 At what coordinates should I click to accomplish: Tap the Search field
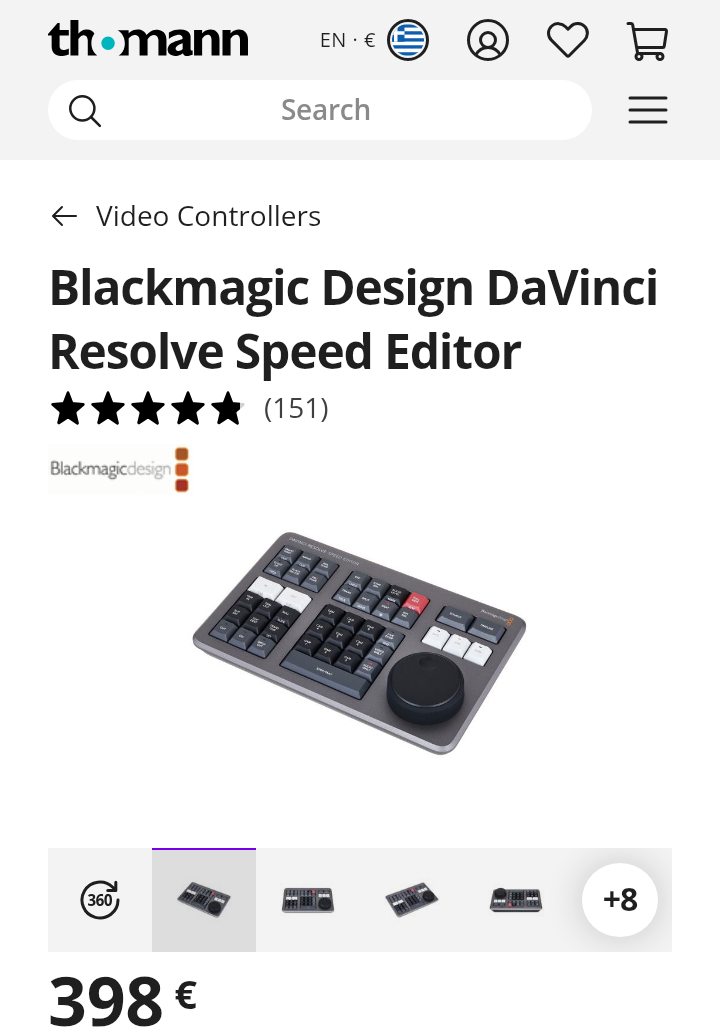325,110
